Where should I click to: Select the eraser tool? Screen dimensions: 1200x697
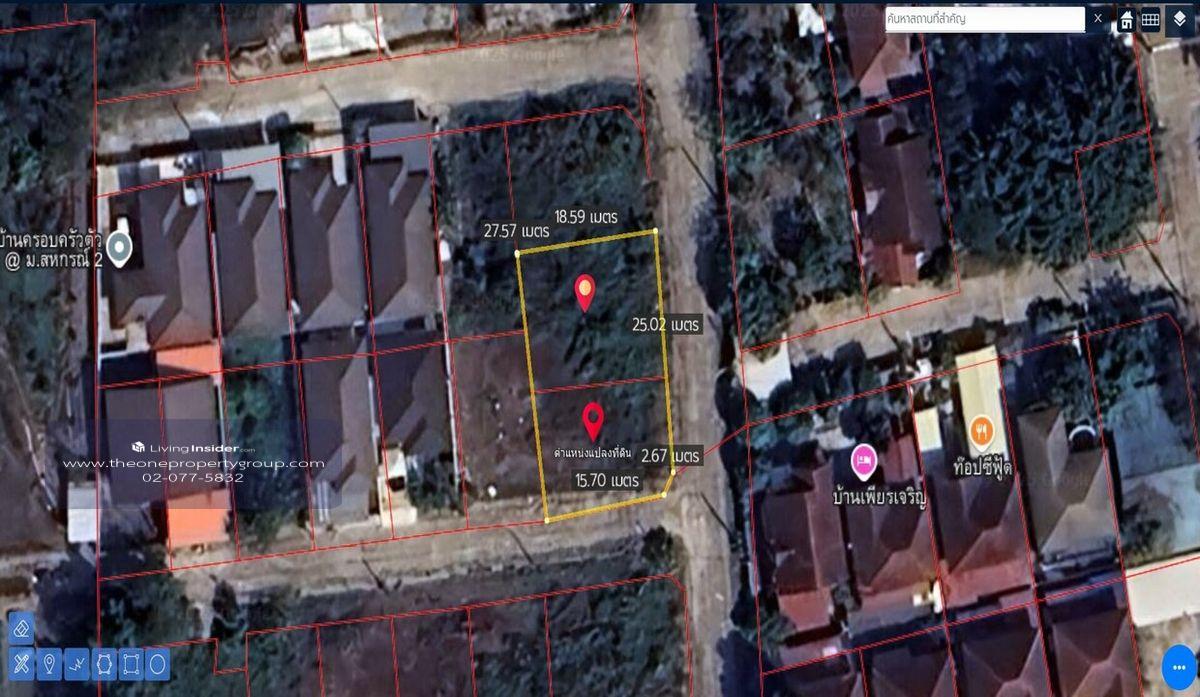click(x=21, y=629)
